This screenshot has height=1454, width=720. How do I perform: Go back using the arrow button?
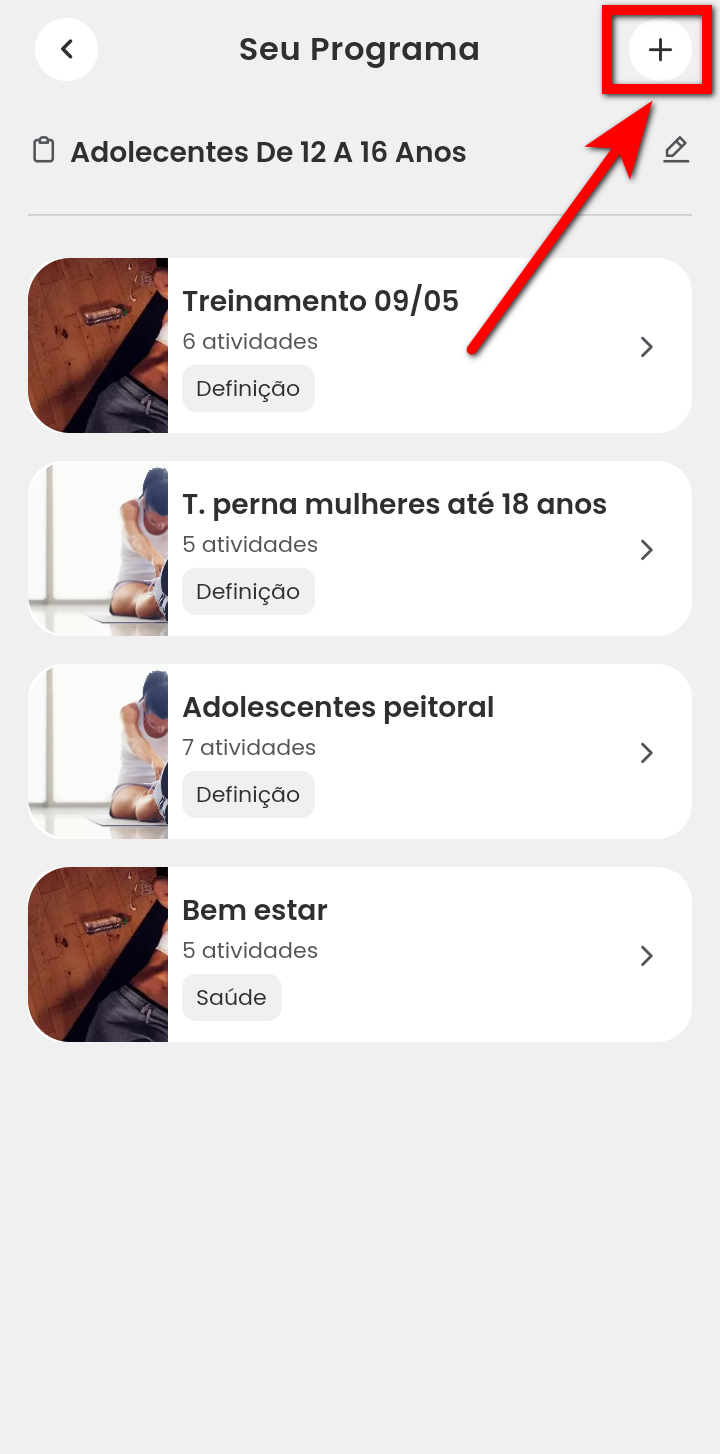coord(66,49)
